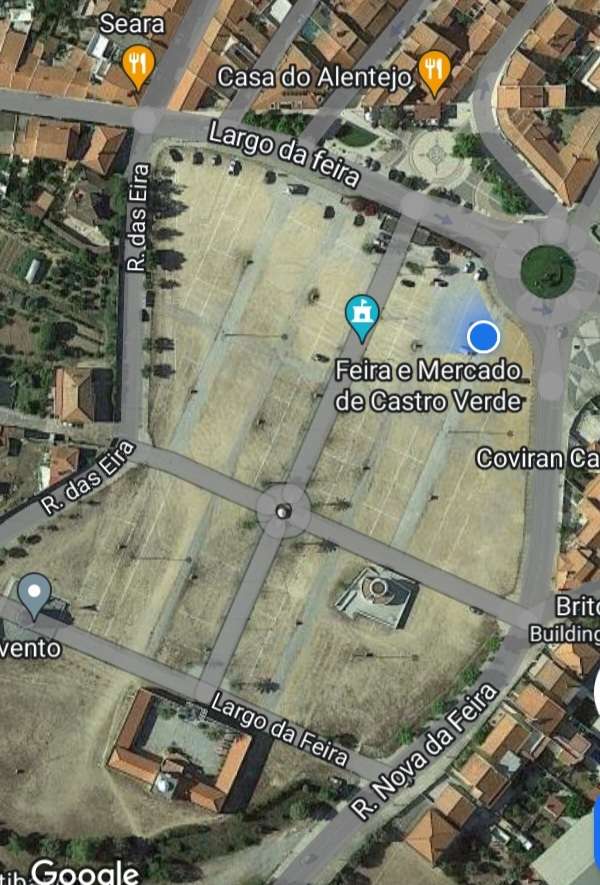The image size is (600, 885).
Task: Open the Seara restaurant pin
Action: (138, 66)
